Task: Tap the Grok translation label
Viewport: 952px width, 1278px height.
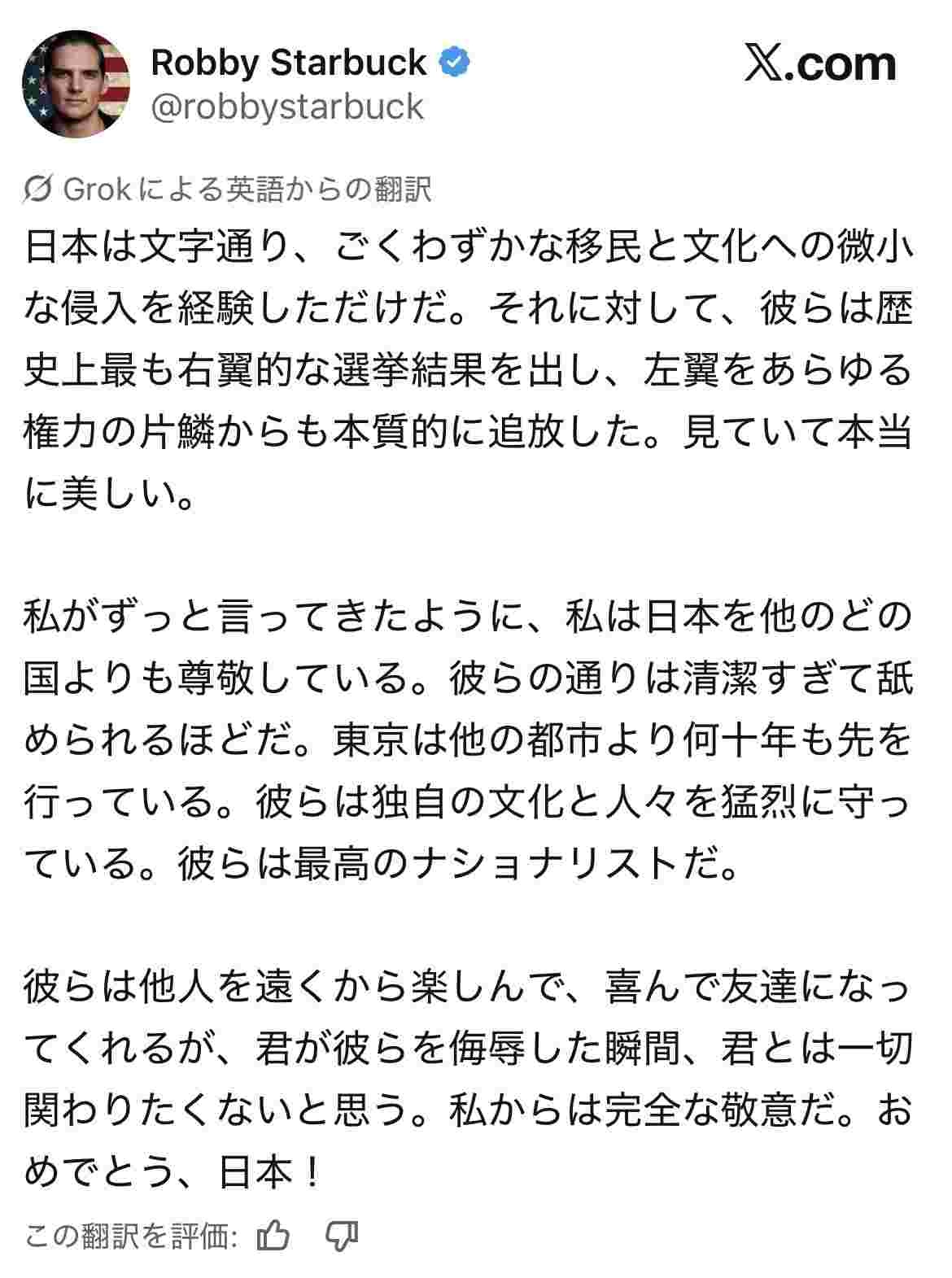Action: coord(228,189)
